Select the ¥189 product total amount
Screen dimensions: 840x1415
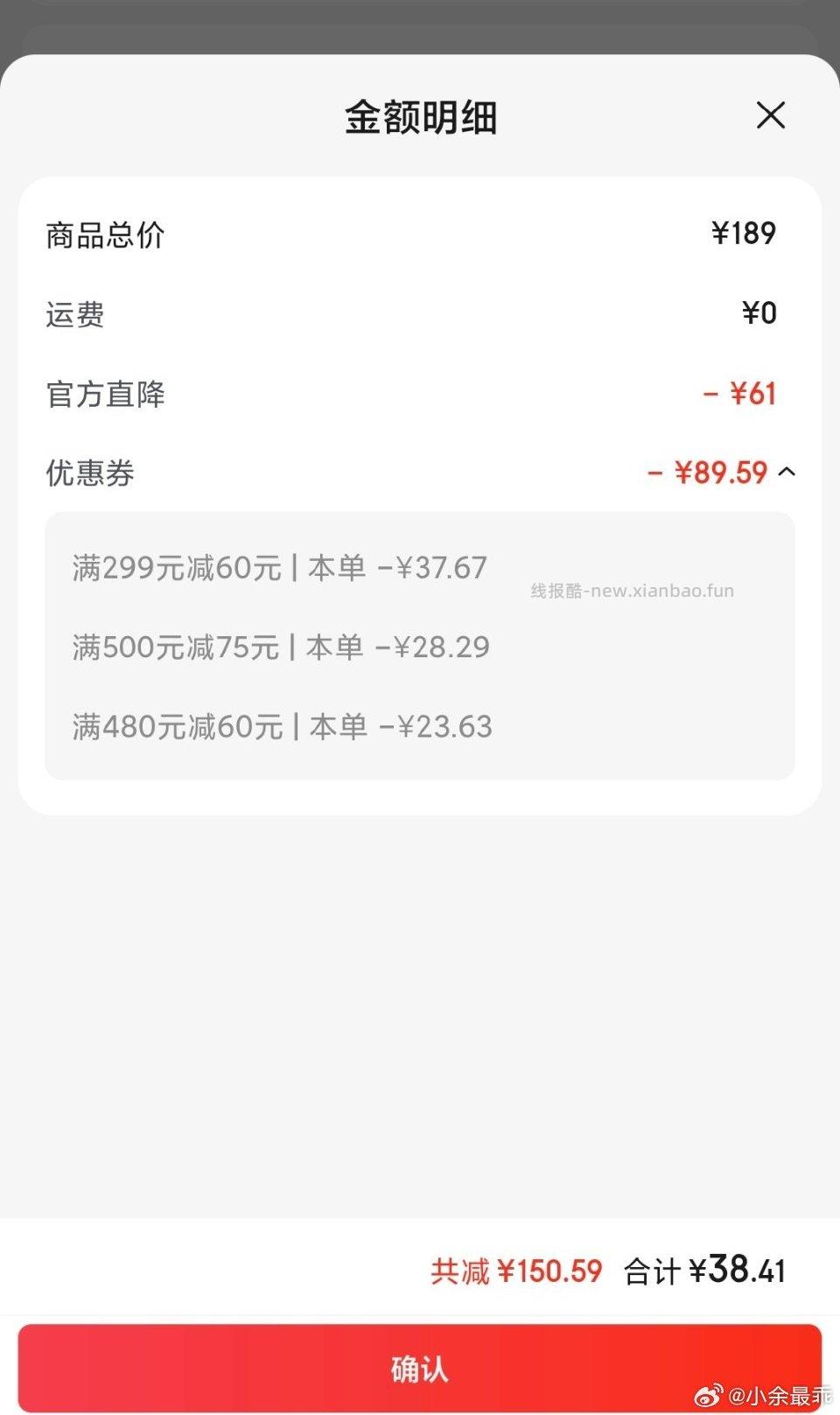pyautogui.click(x=743, y=233)
